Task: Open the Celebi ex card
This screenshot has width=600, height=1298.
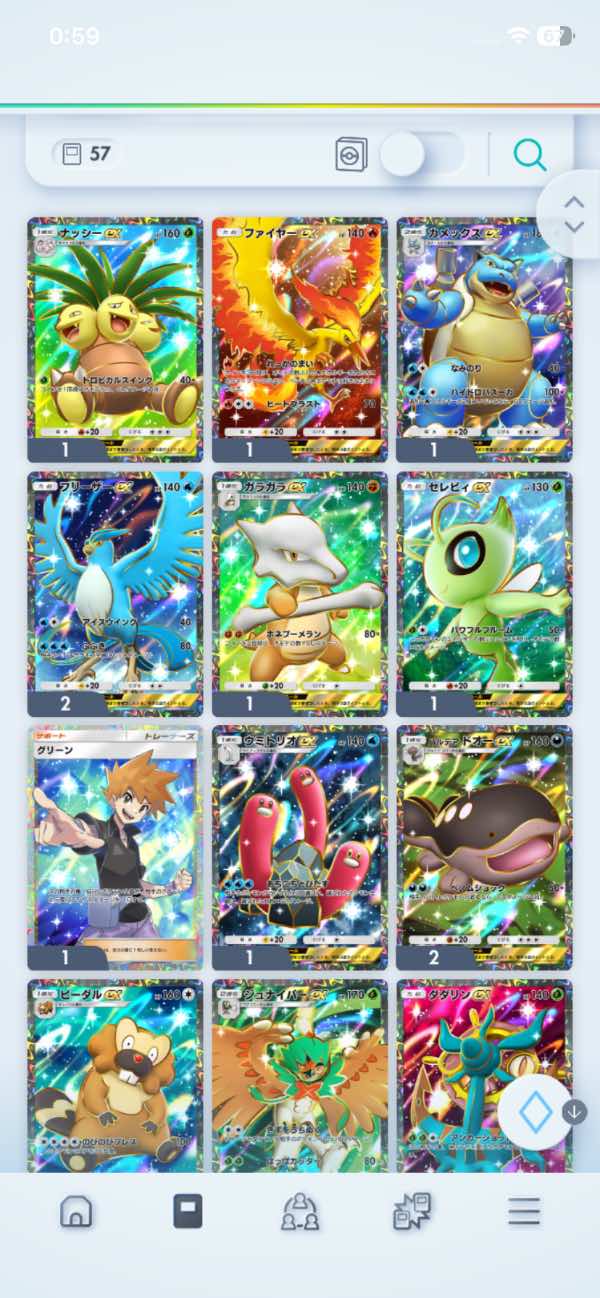Action: (x=484, y=594)
